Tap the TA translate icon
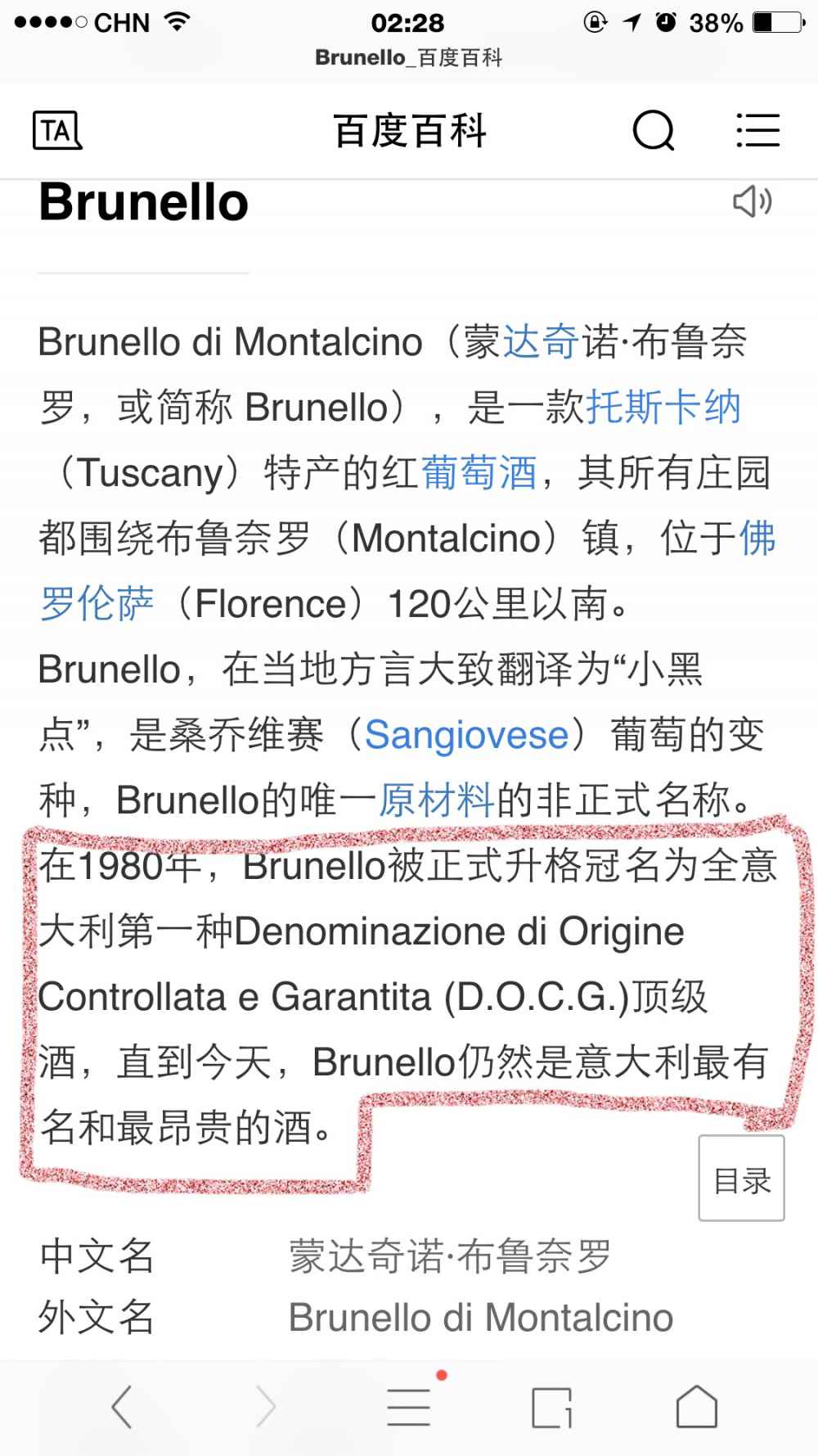 point(56,131)
